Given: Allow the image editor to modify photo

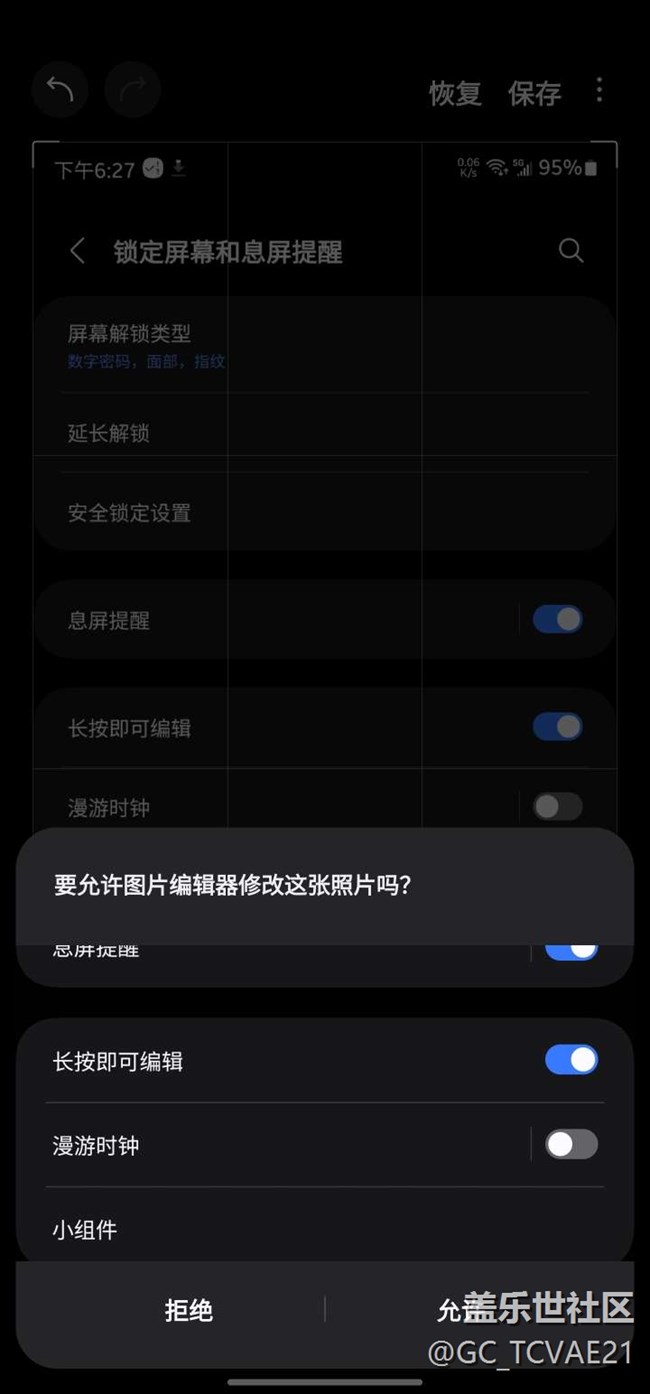Looking at the screenshot, I should [480, 1310].
